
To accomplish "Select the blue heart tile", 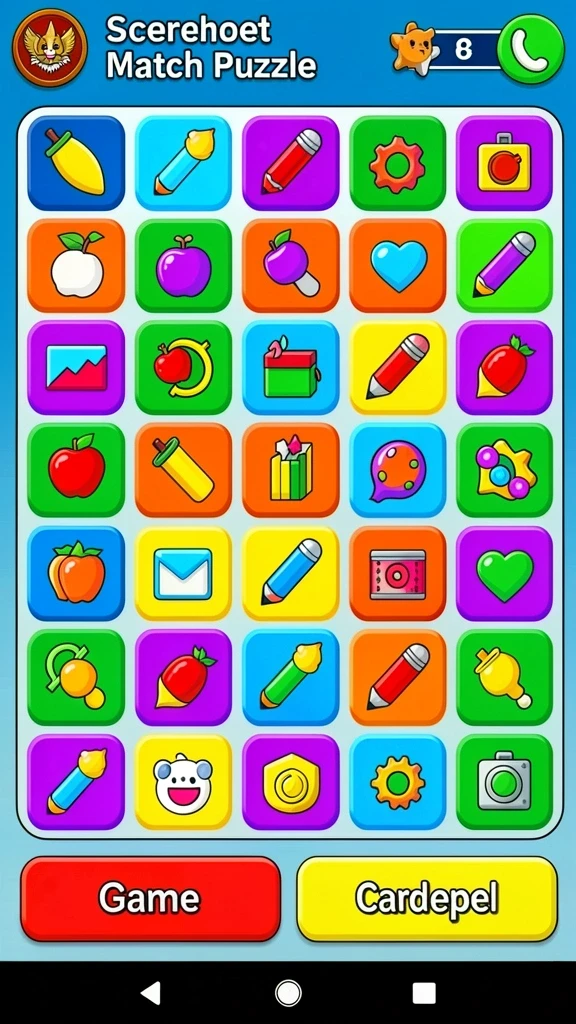I will pyautogui.click(x=398, y=265).
